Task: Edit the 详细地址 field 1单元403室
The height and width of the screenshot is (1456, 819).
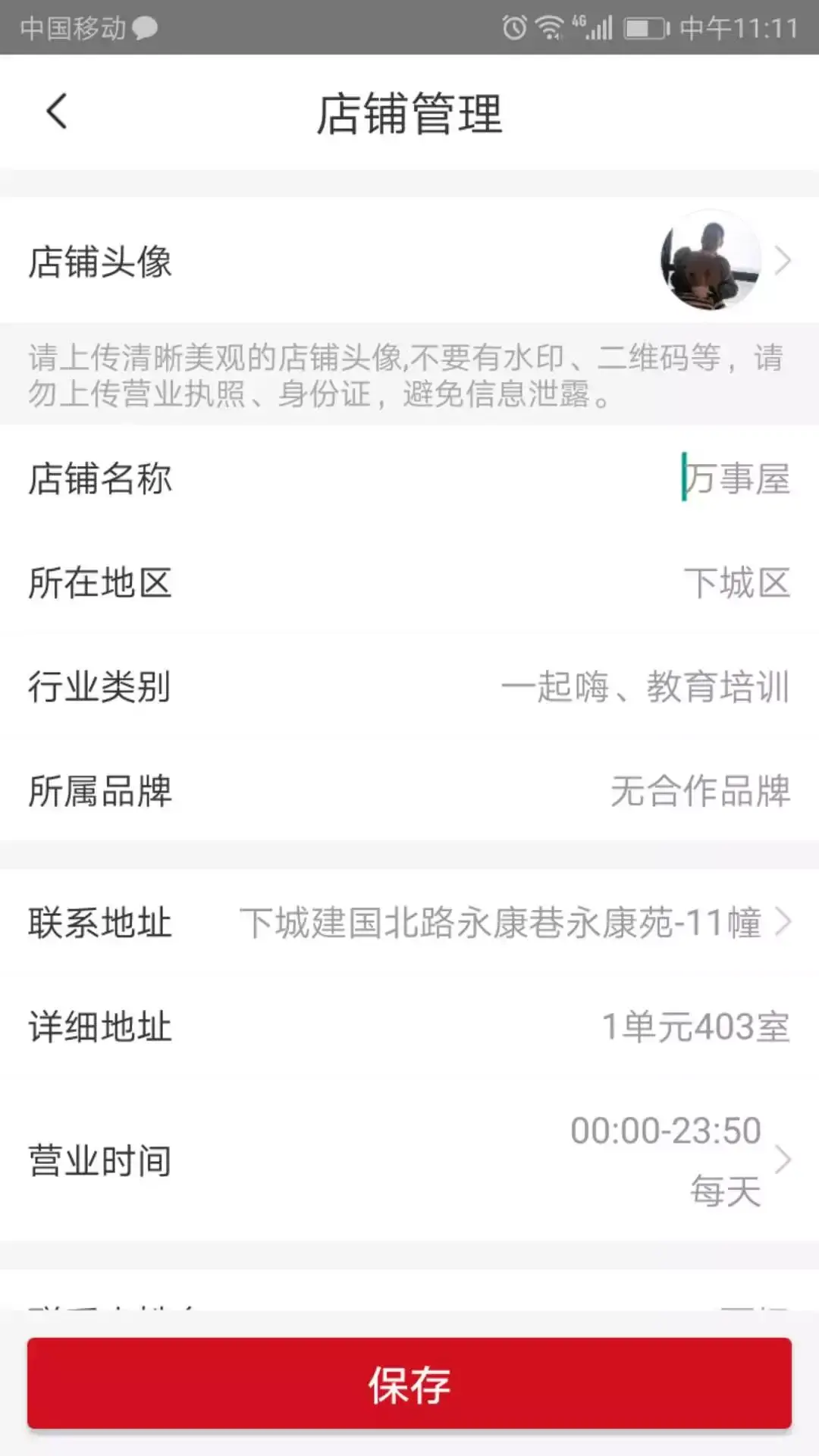Action: [x=694, y=1027]
